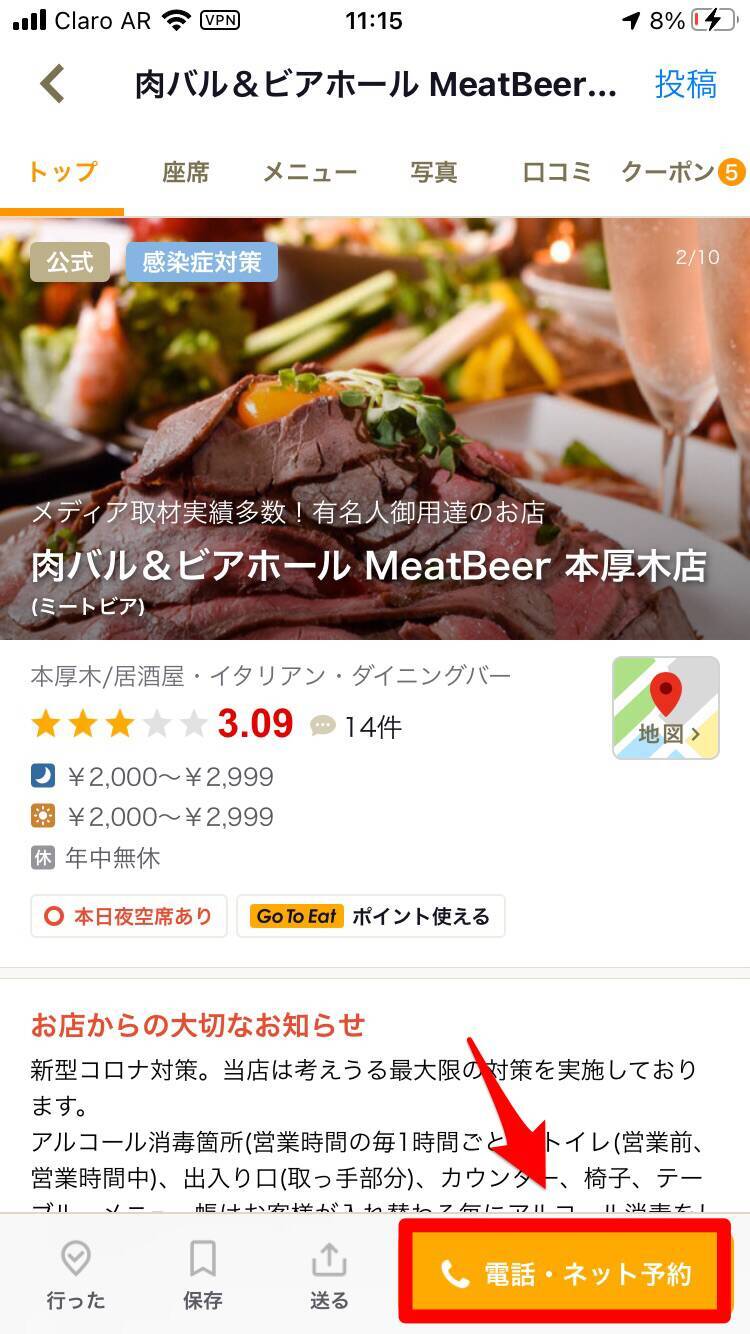The width and height of the screenshot is (750, 1334).
Task: Go back using the top-left arrow
Action: click(53, 84)
